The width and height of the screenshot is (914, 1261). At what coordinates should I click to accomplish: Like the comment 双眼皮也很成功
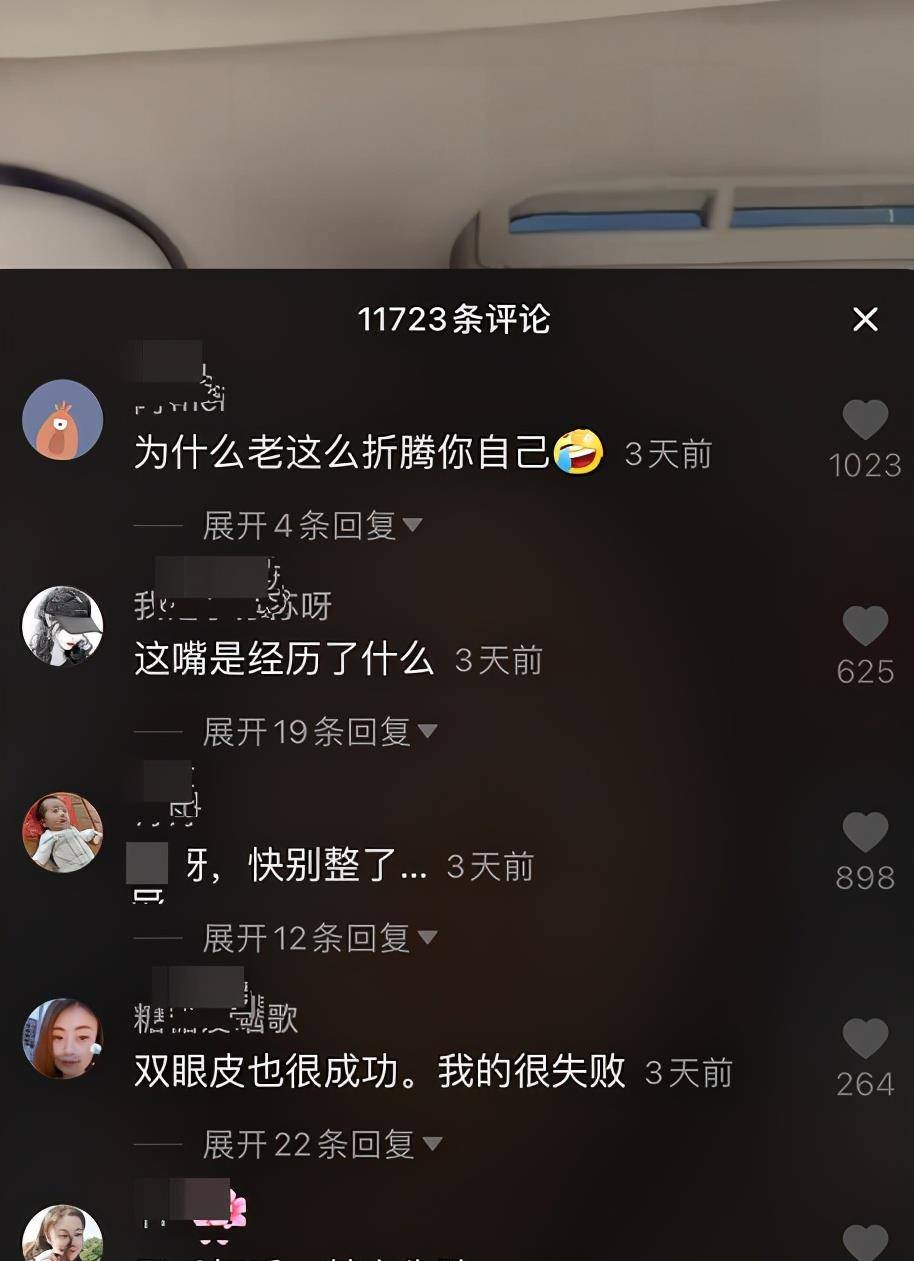coord(865,1040)
